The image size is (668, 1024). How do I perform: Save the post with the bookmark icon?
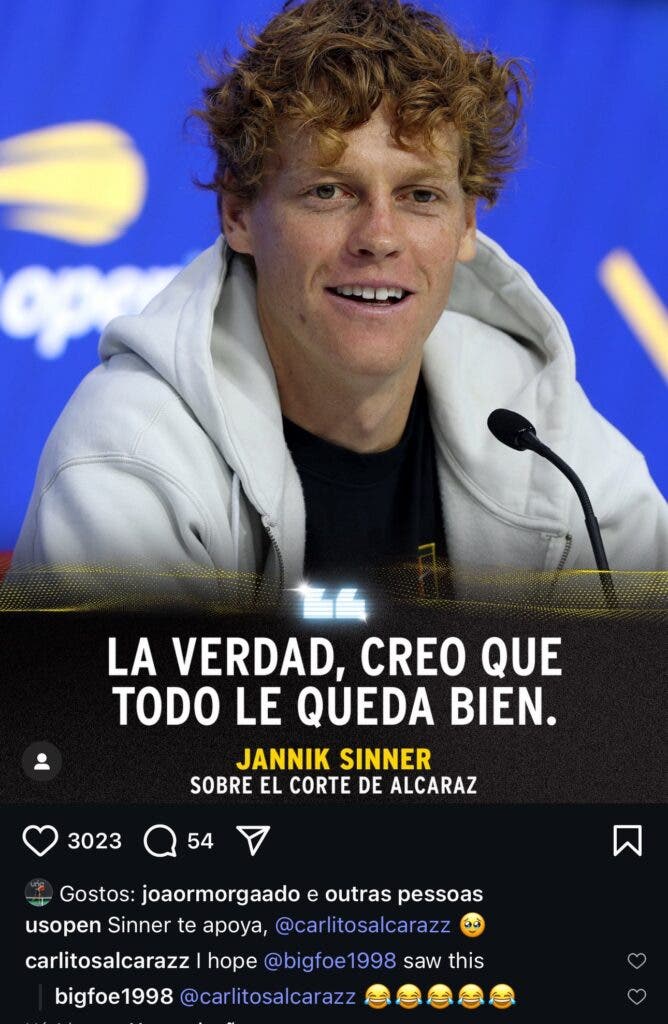[627, 841]
